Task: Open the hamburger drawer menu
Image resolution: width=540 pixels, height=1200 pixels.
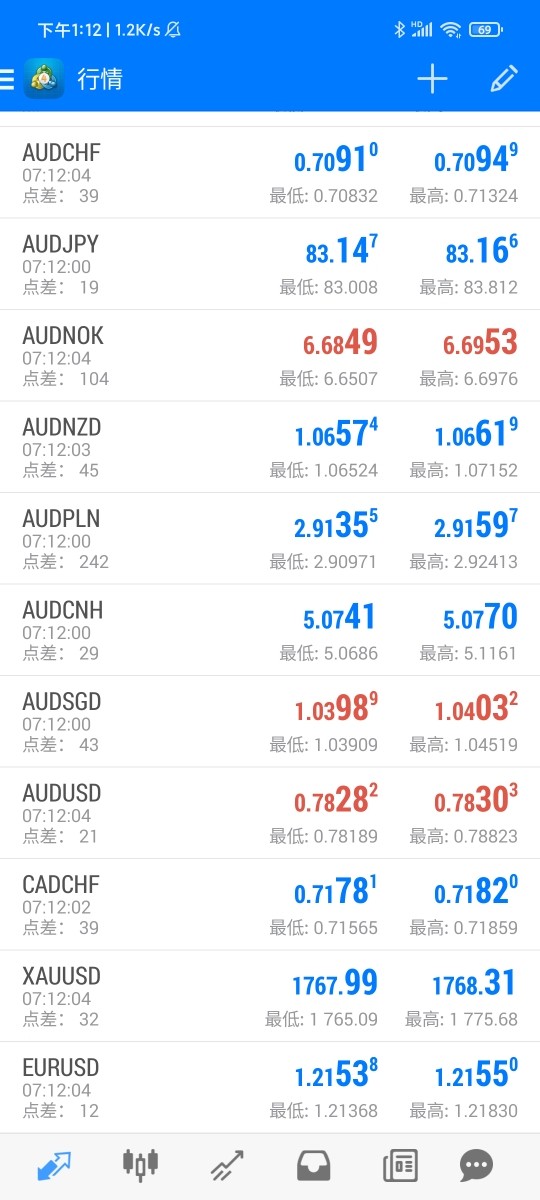Action: coord(7,79)
